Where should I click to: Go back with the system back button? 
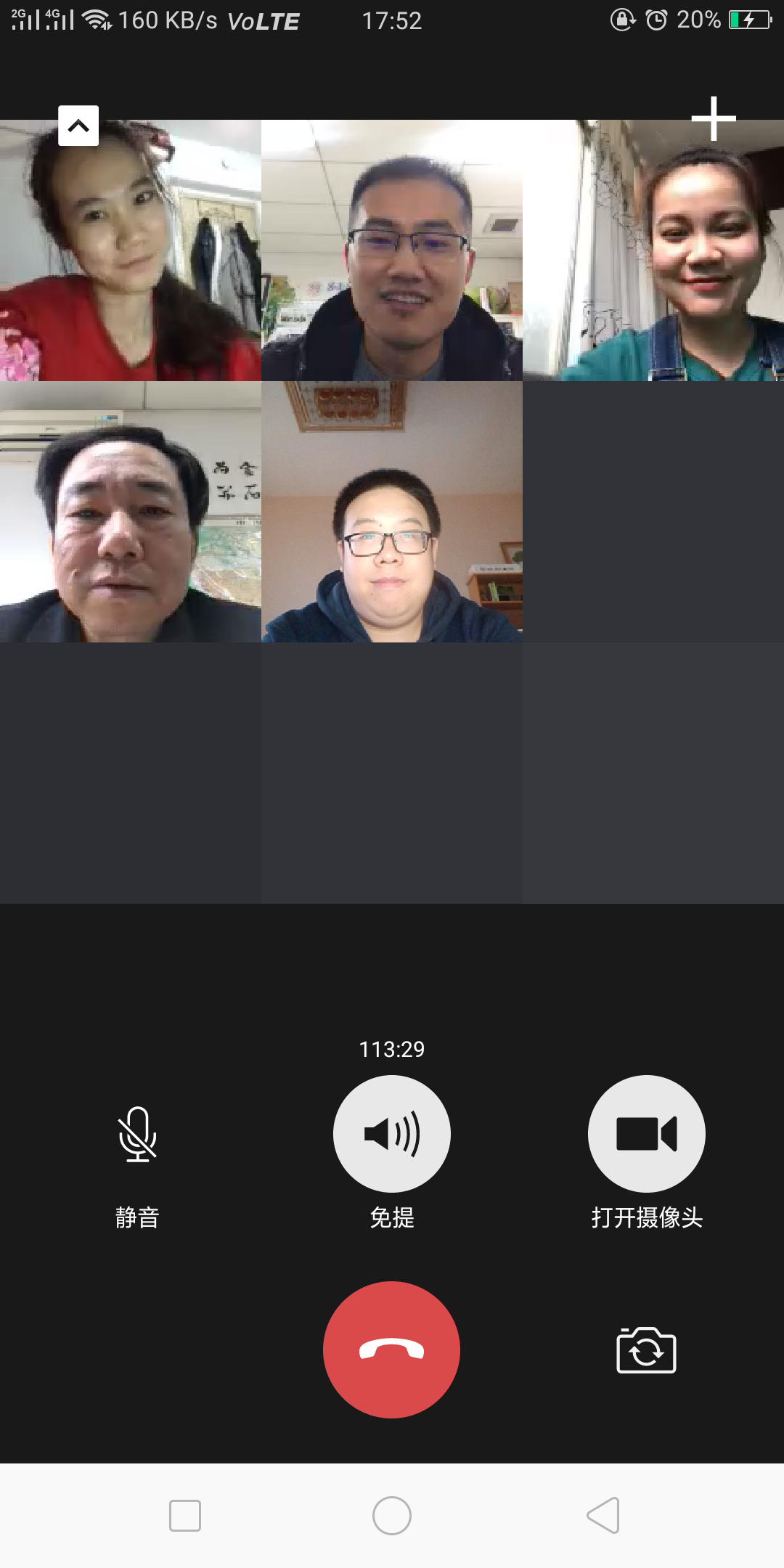[603, 1516]
